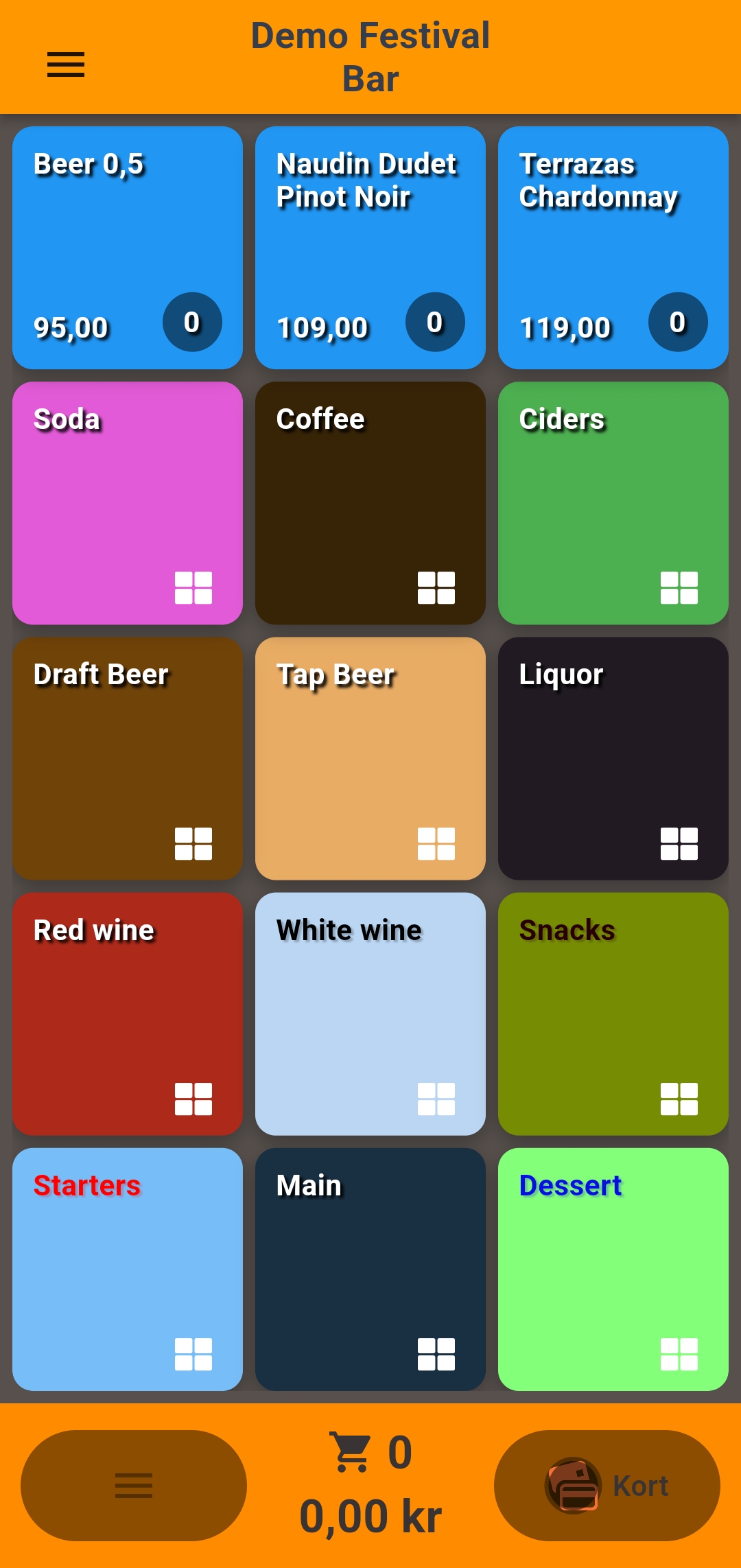741x1568 pixels.
Task: Open the Starters category
Action: (127, 1268)
